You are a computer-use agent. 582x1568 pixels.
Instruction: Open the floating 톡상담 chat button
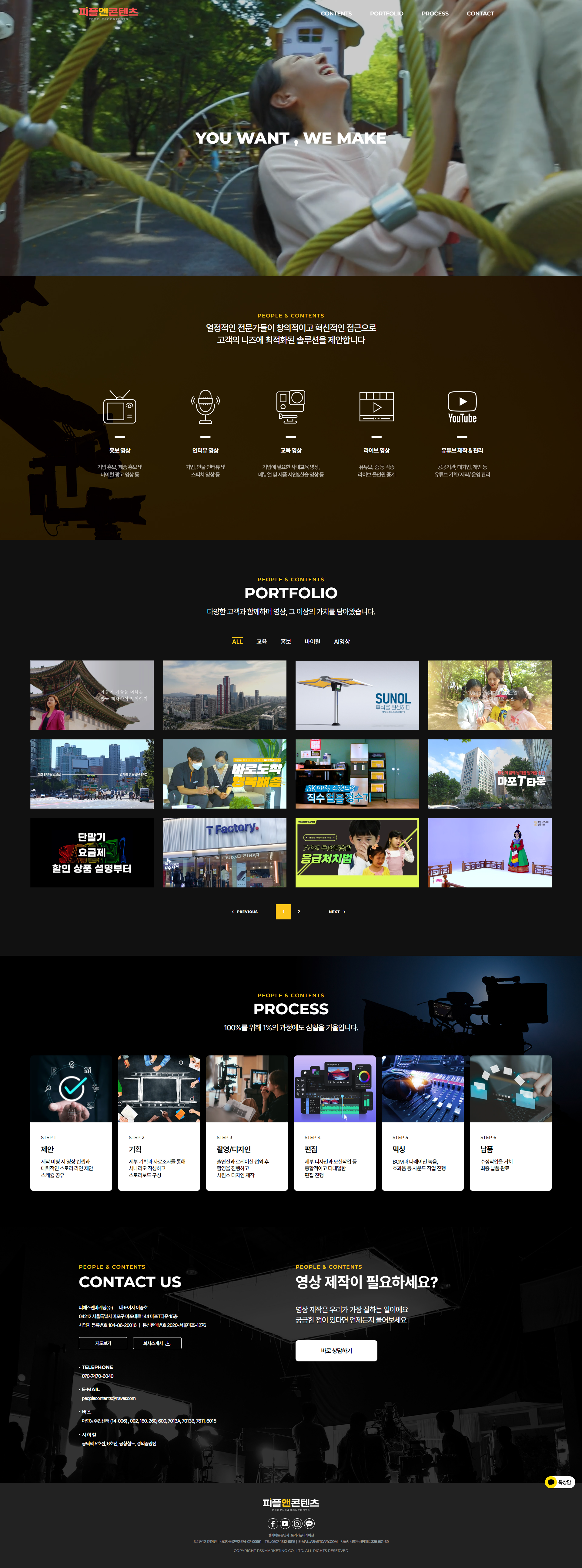pos(560,1482)
